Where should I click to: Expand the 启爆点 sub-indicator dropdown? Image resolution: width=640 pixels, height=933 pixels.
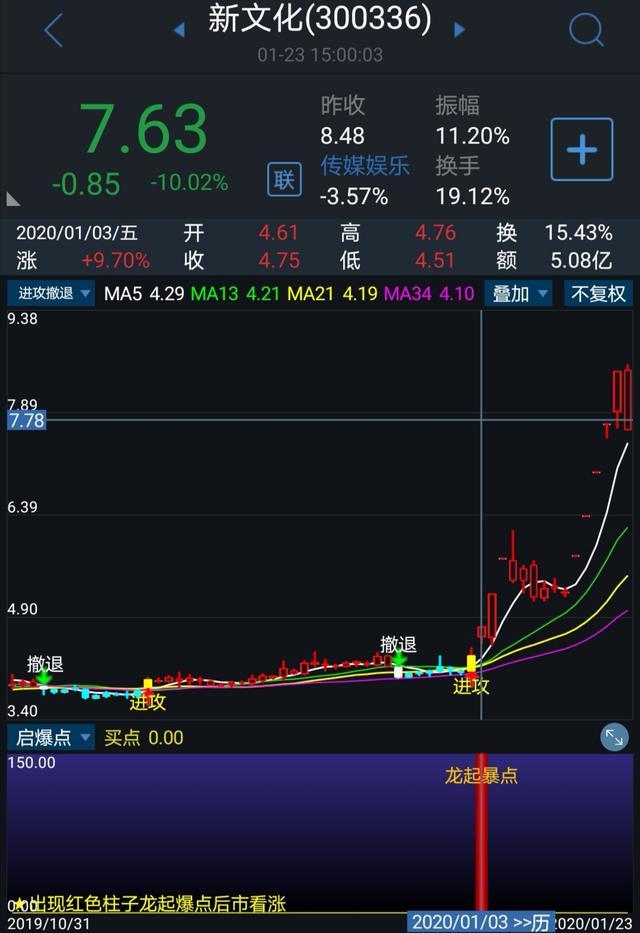(x=51, y=738)
